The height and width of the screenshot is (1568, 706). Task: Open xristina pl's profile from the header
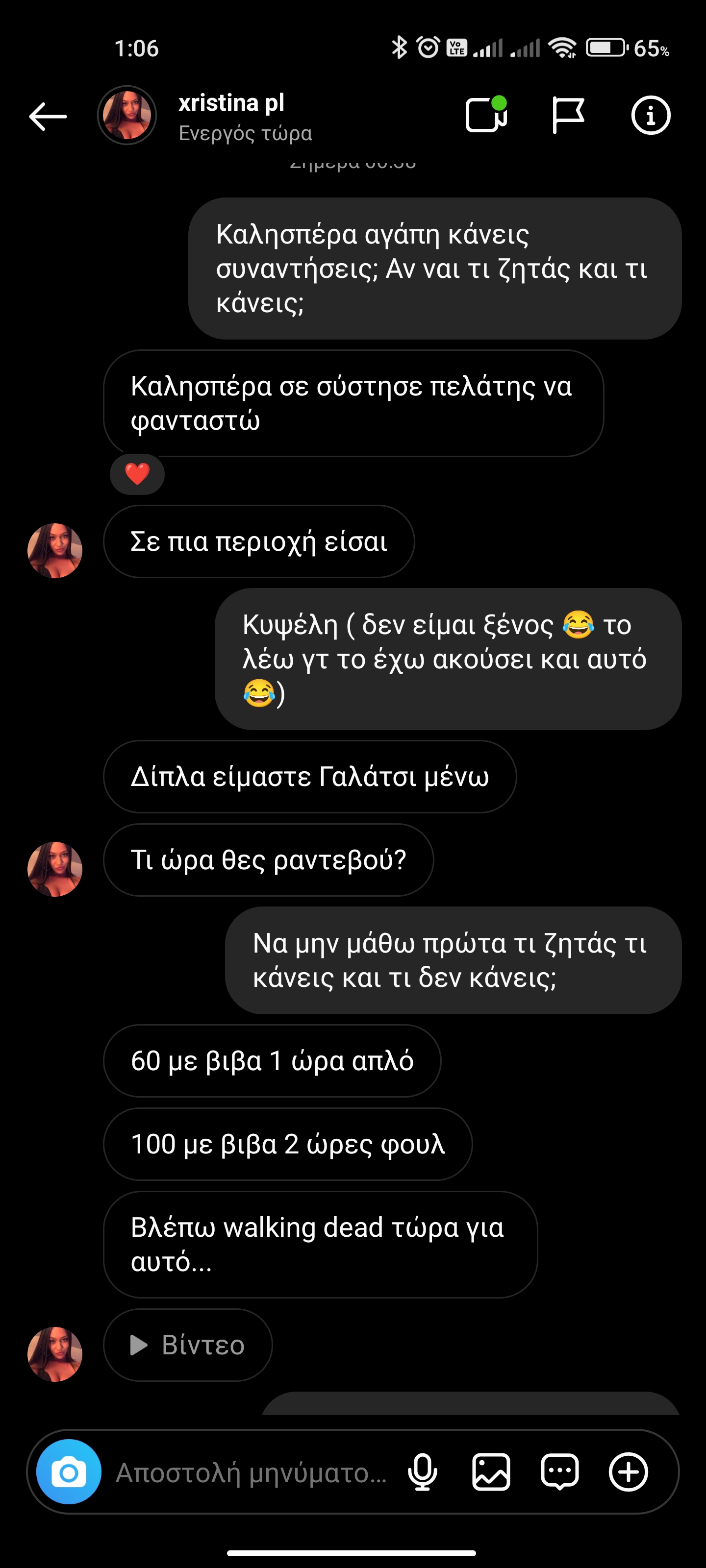(231, 116)
